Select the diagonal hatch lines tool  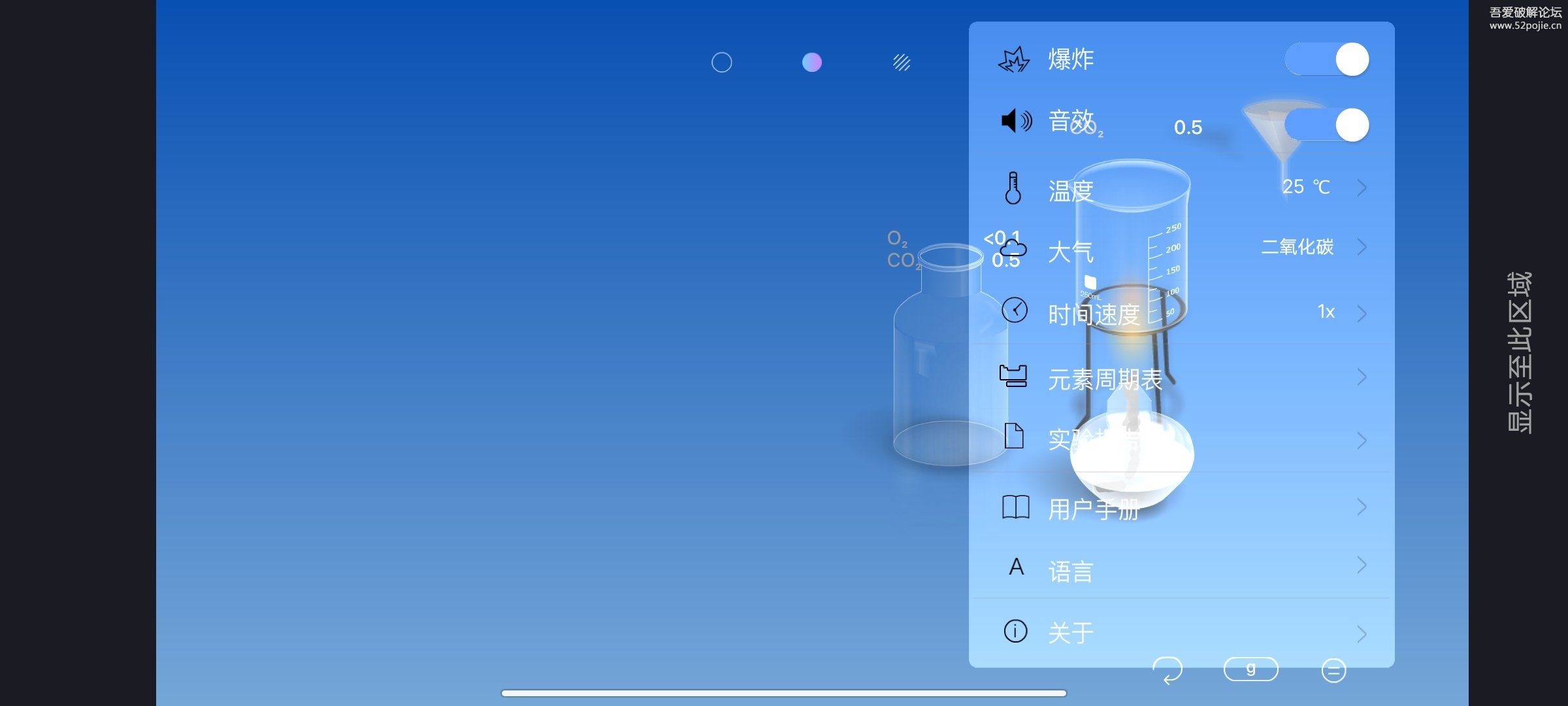click(x=902, y=63)
